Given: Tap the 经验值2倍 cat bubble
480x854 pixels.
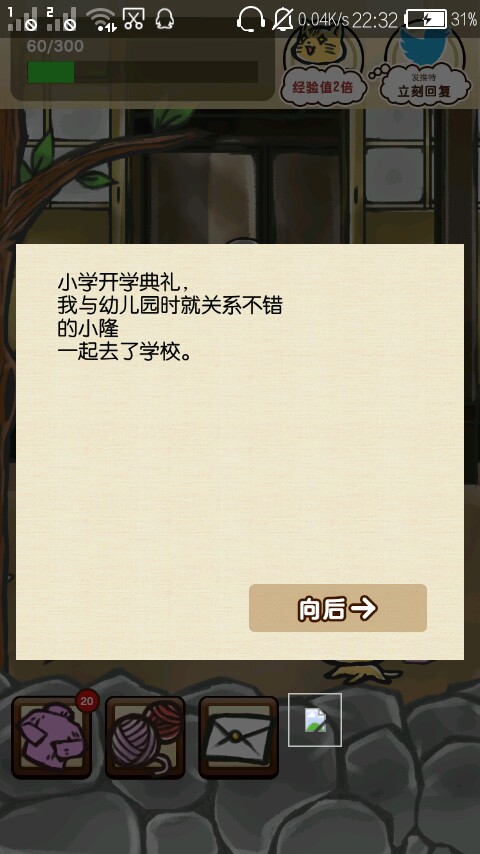Looking at the screenshot, I should coord(324,68).
